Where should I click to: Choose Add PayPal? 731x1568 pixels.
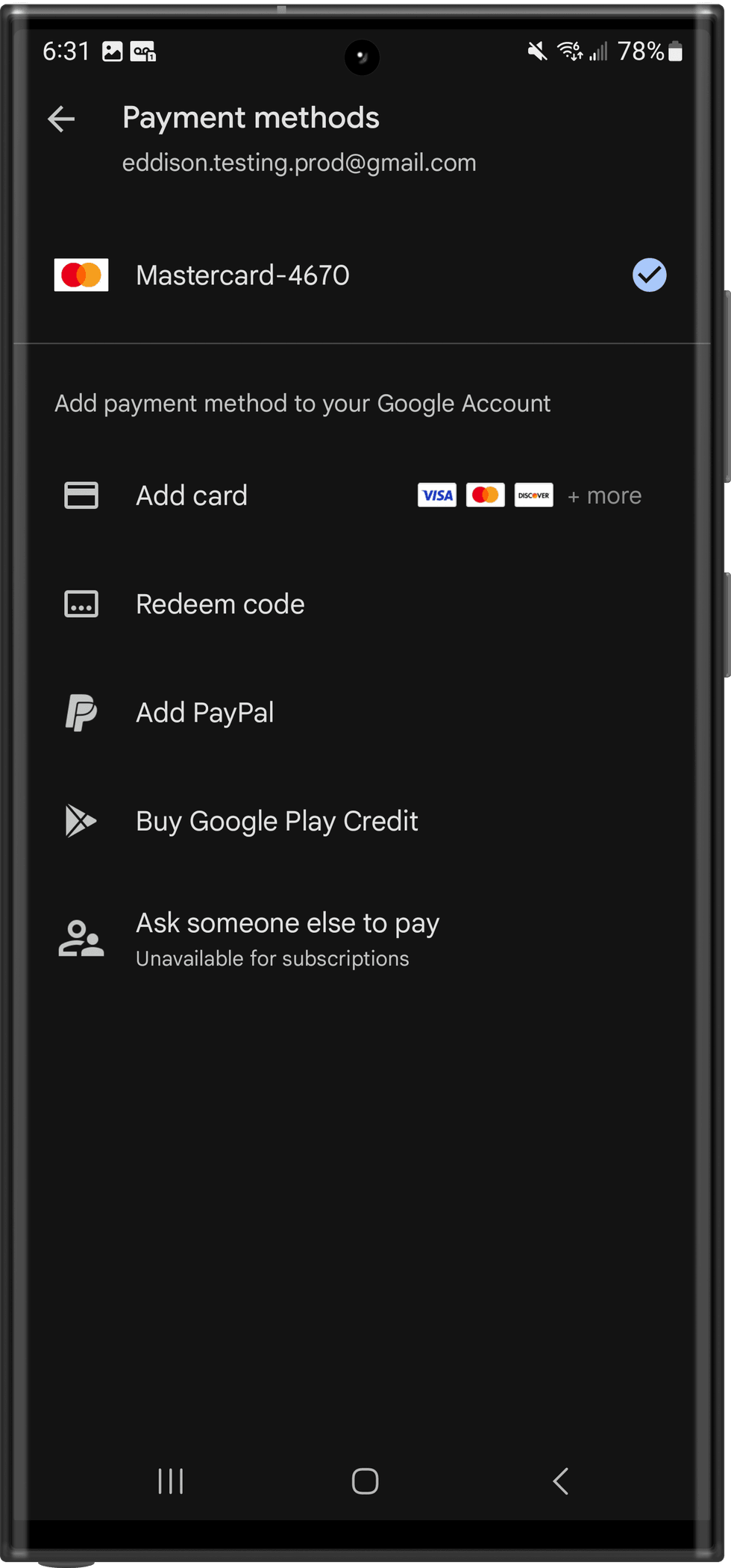(x=204, y=713)
